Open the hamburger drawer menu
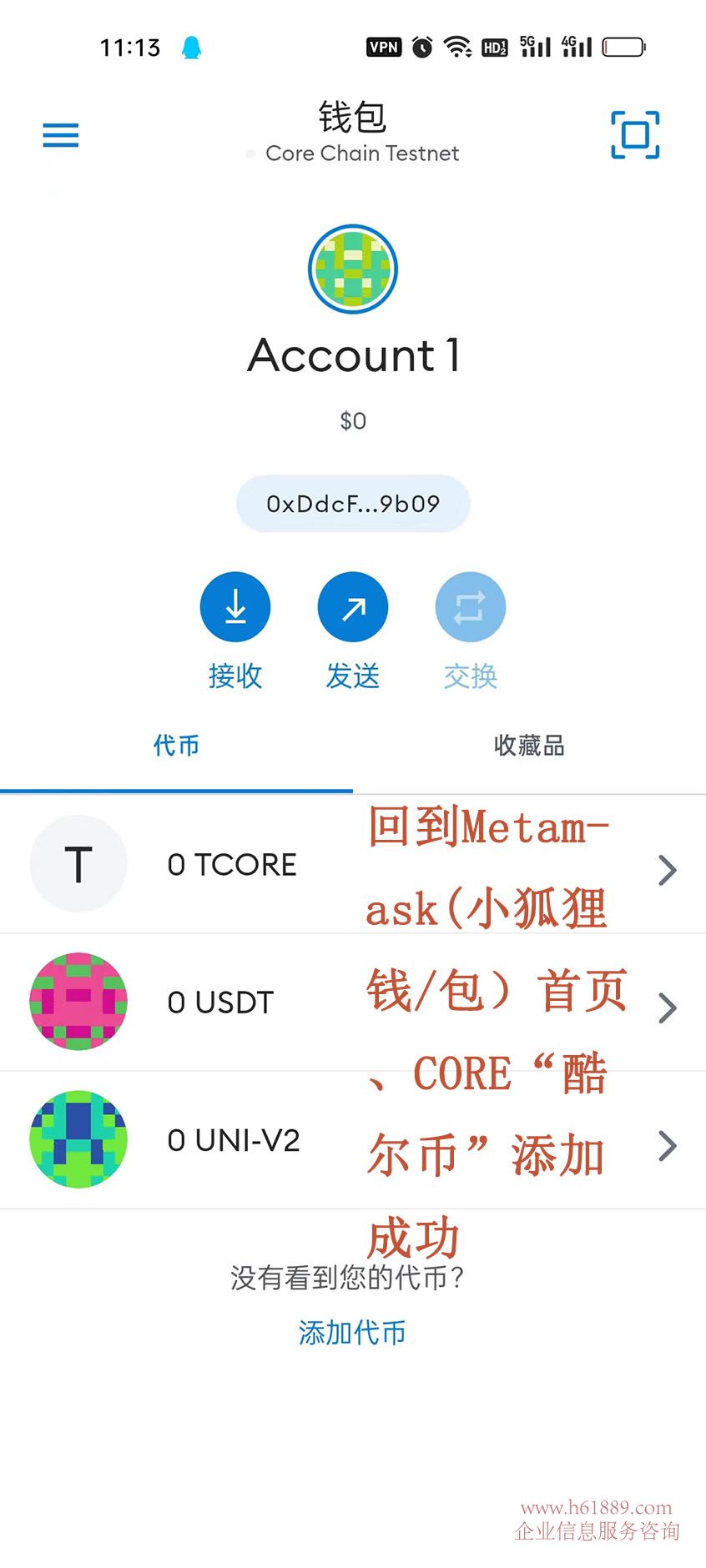706x1568 pixels. [x=61, y=134]
